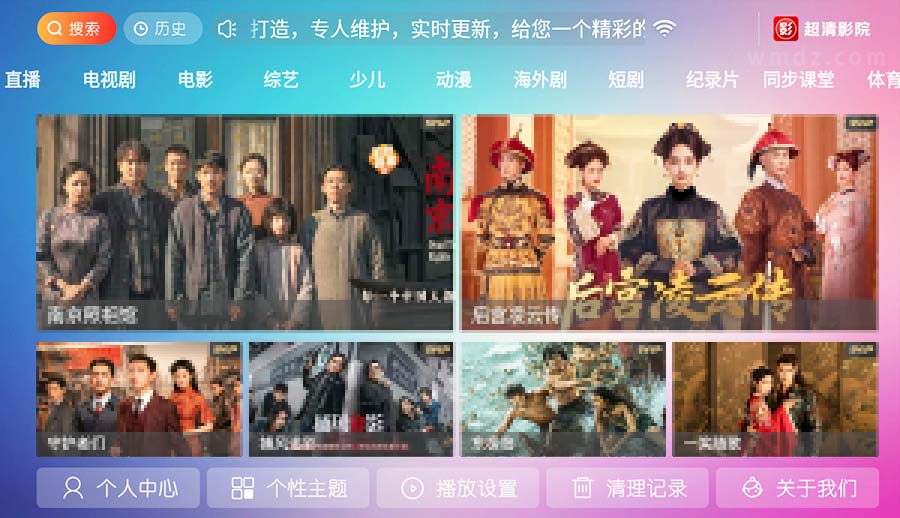This screenshot has width=900, height=518.
Task: Select the 短剧 tab
Action: click(x=626, y=80)
